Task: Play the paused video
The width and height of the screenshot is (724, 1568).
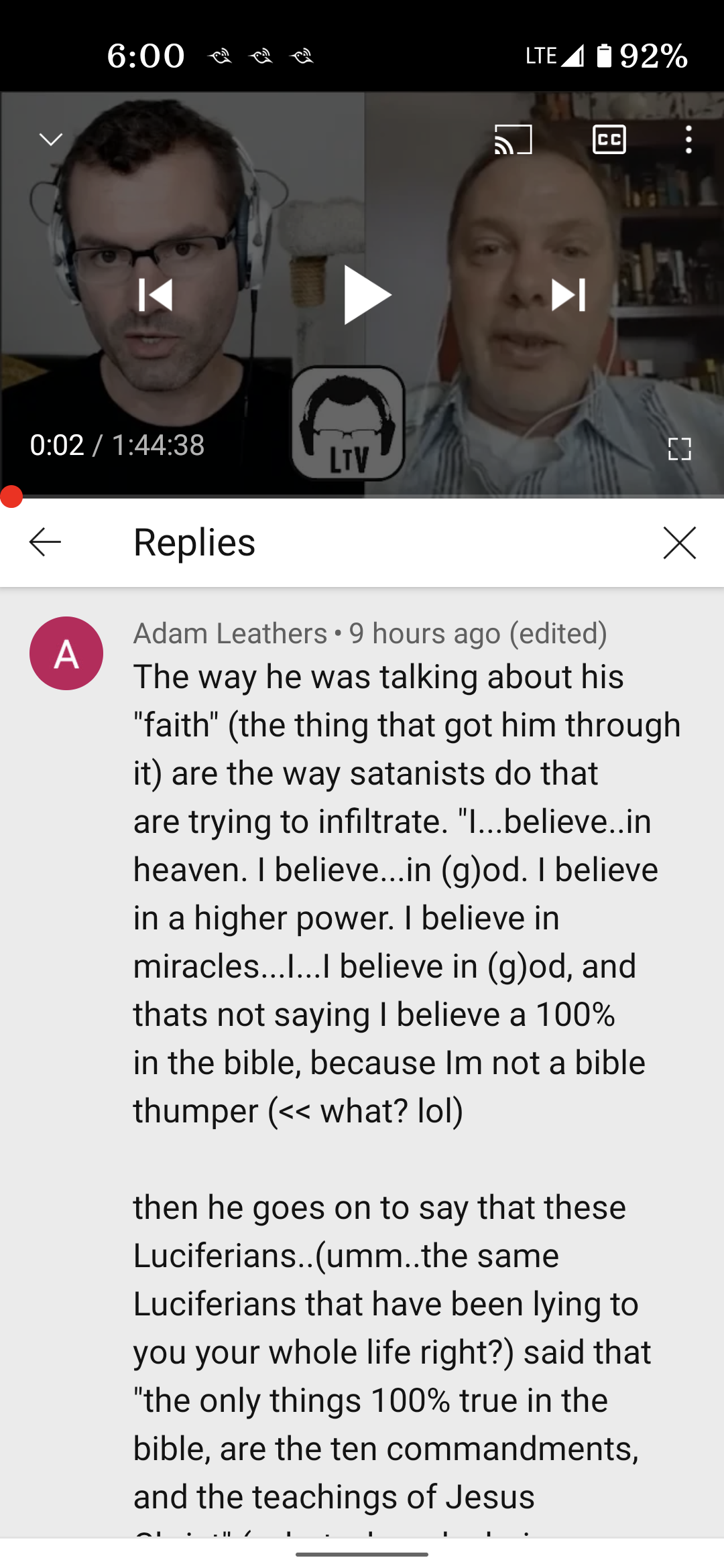Action: tap(366, 295)
